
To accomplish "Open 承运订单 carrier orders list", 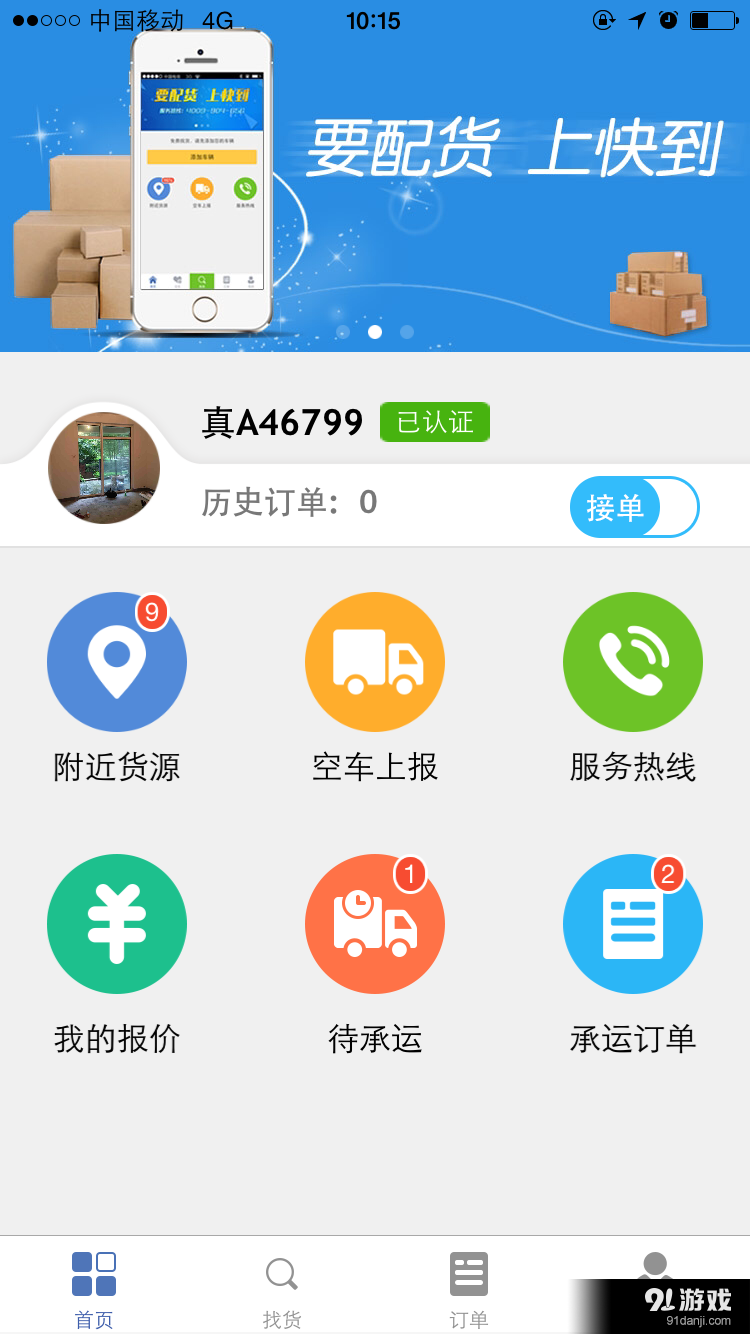I will pyautogui.click(x=633, y=924).
